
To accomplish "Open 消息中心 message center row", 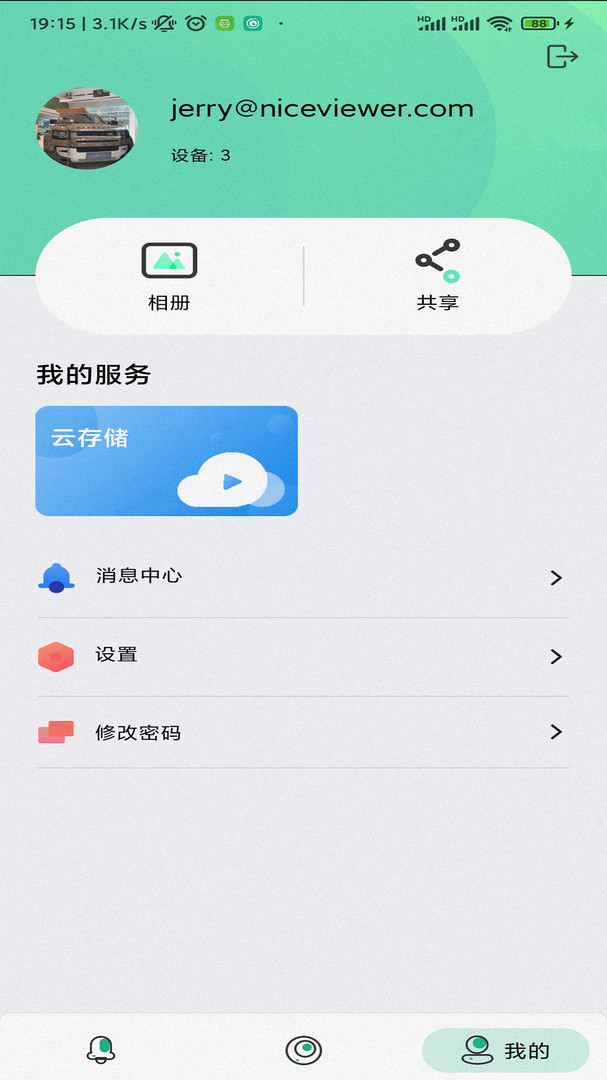I will (x=302, y=577).
